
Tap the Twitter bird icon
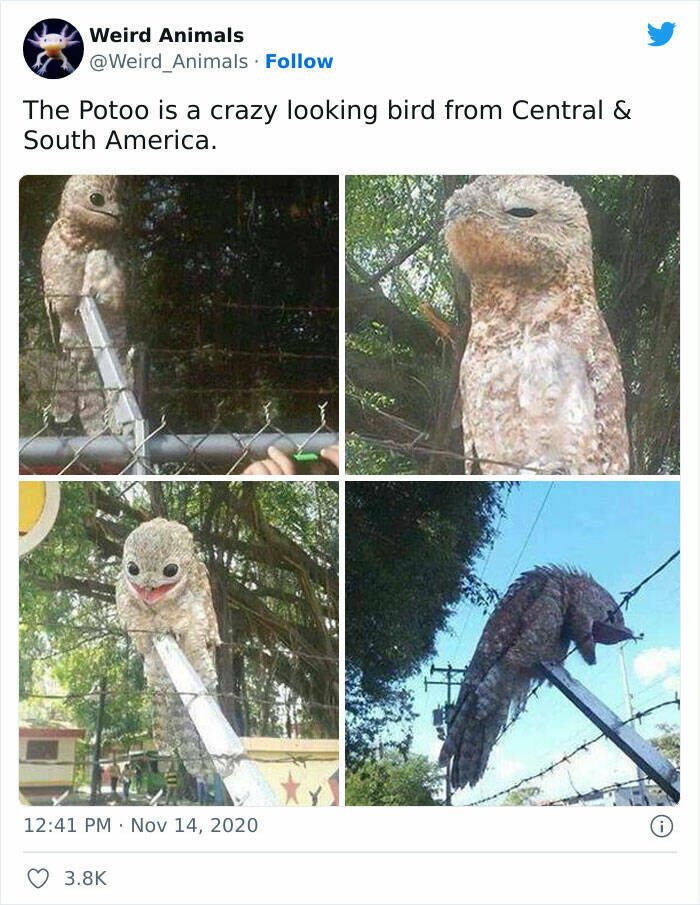pyautogui.click(x=661, y=34)
